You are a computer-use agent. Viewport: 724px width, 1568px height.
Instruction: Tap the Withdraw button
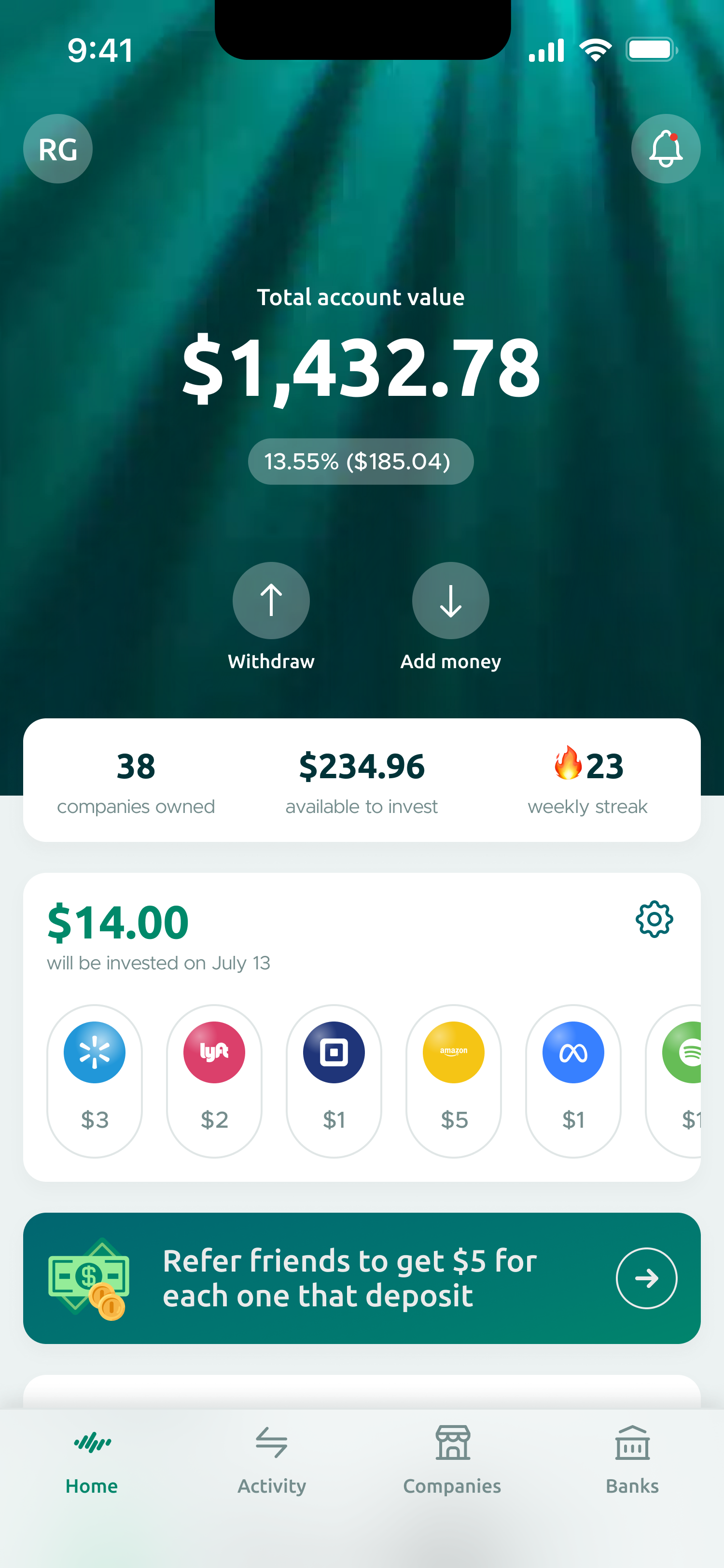coord(271,601)
